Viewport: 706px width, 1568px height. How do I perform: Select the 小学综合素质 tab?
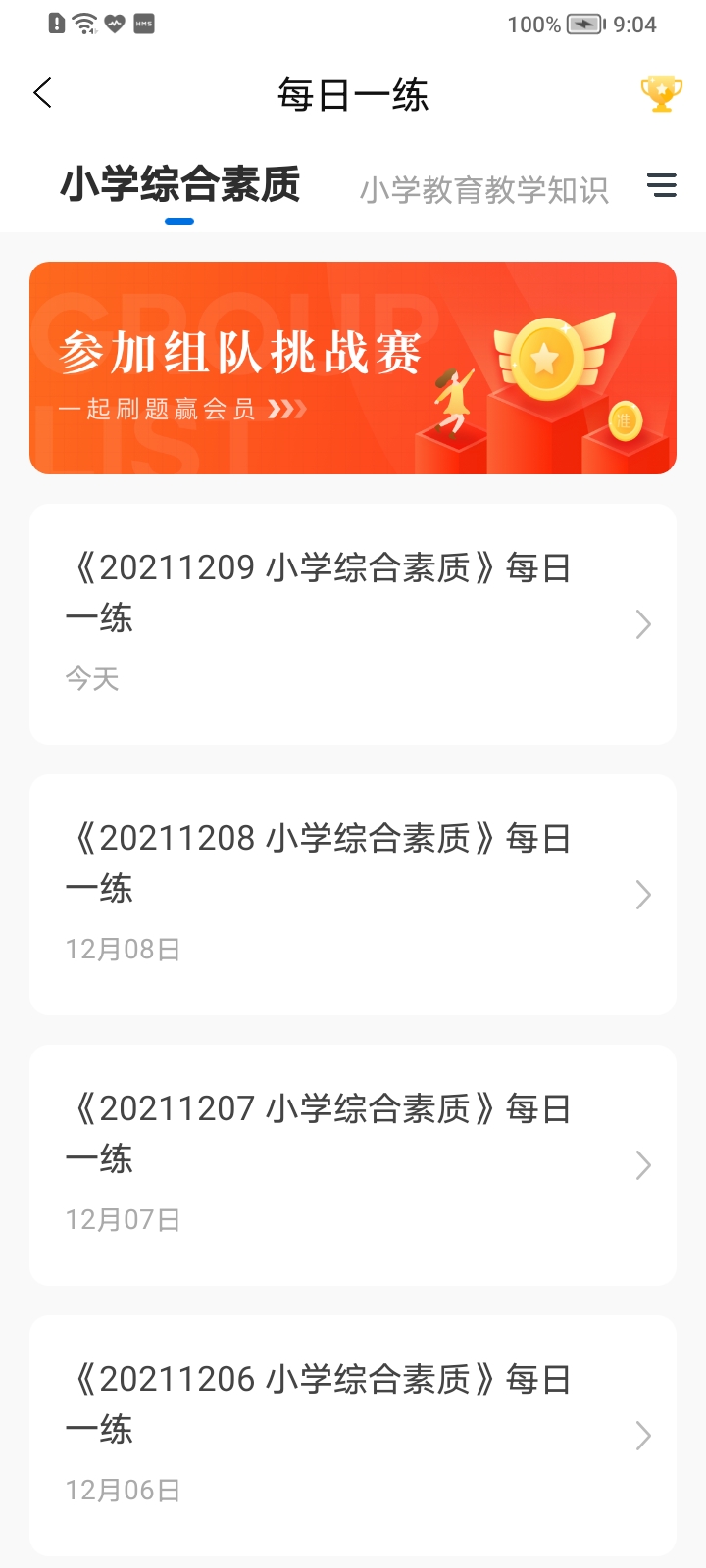pos(180,185)
